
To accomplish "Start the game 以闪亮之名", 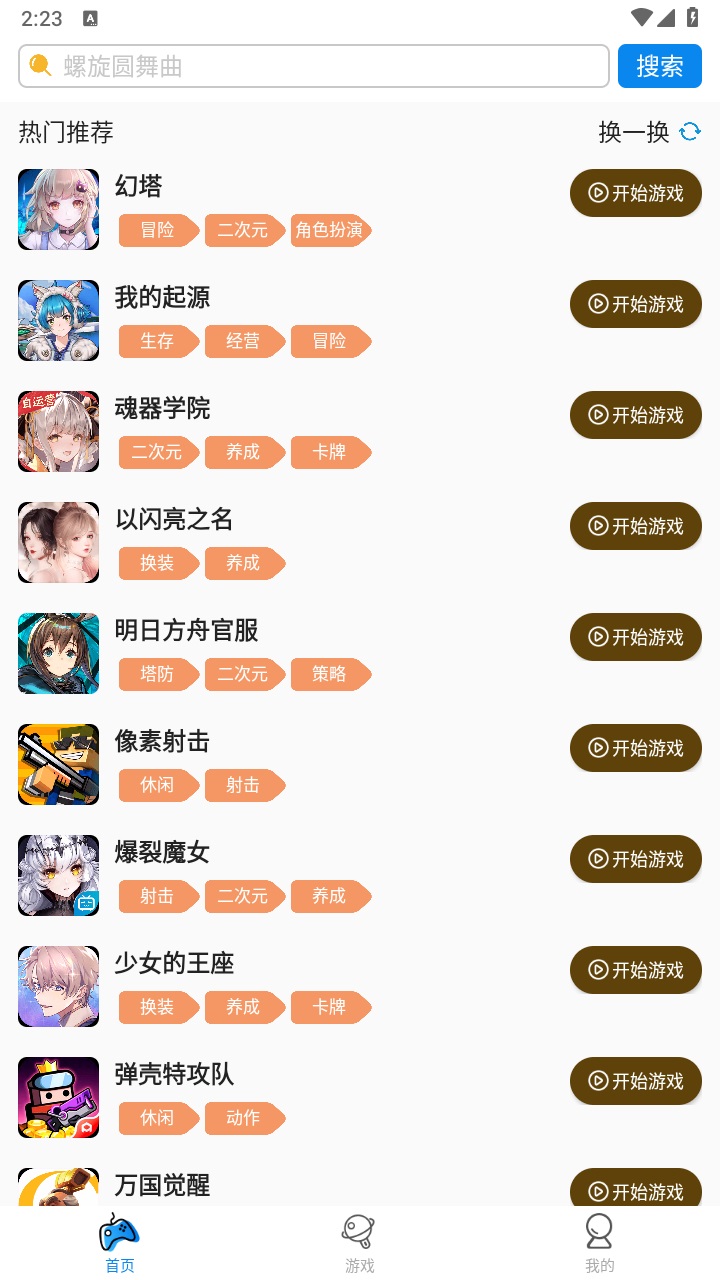I will (x=635, y=526).
